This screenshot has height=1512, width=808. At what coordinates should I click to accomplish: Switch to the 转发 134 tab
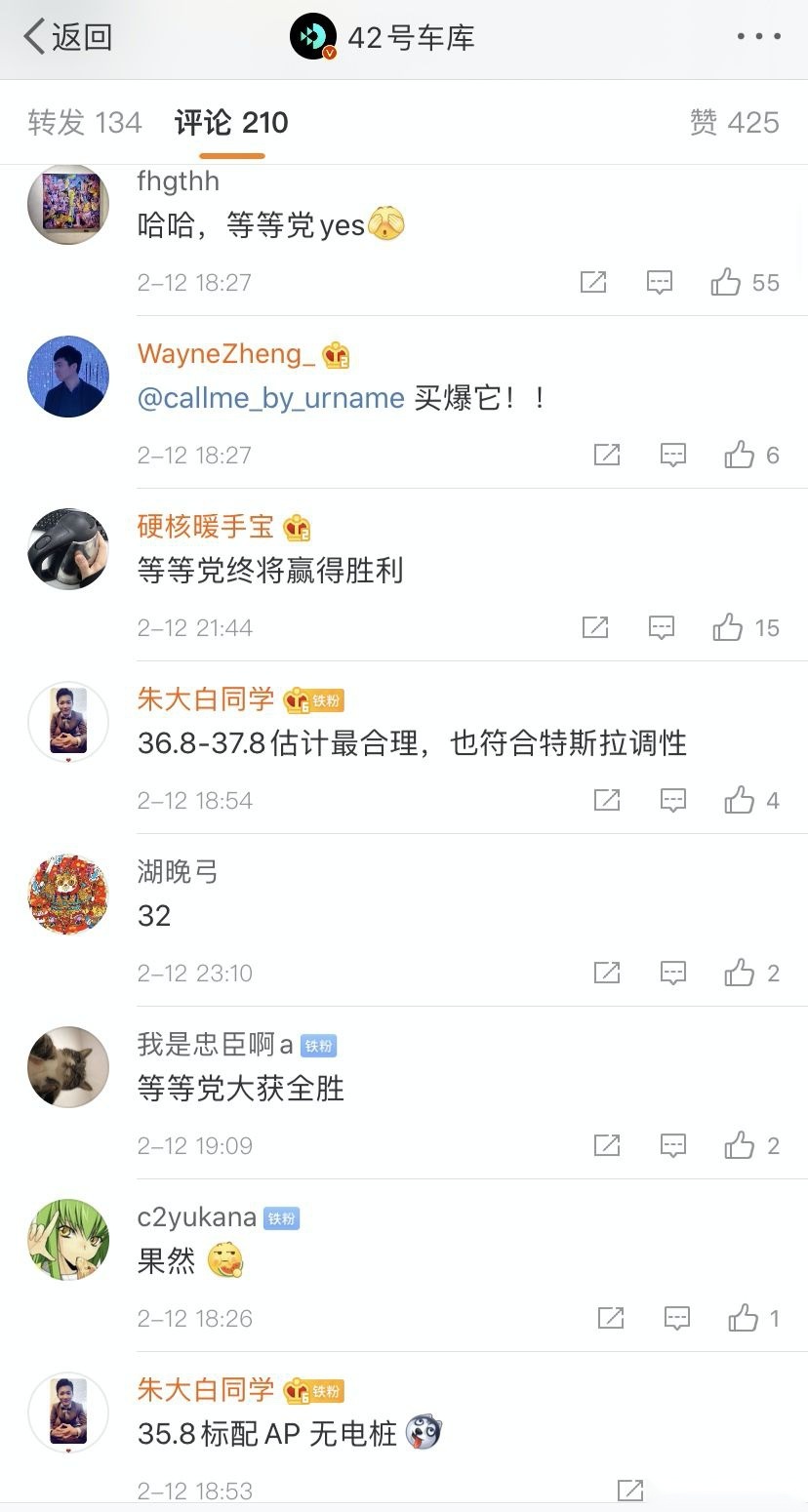[85, 123]
